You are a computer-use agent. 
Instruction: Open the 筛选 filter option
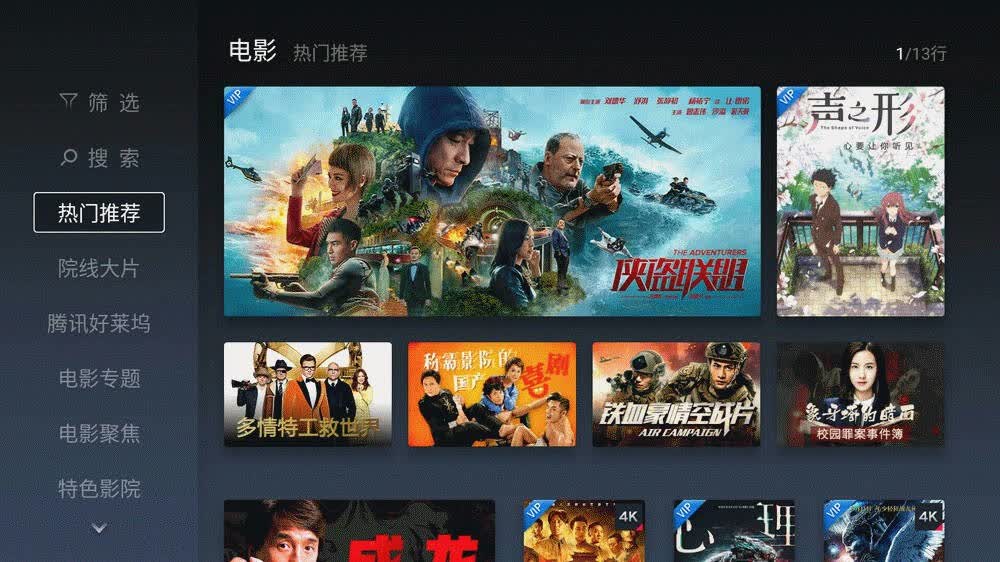pos(99,102)
